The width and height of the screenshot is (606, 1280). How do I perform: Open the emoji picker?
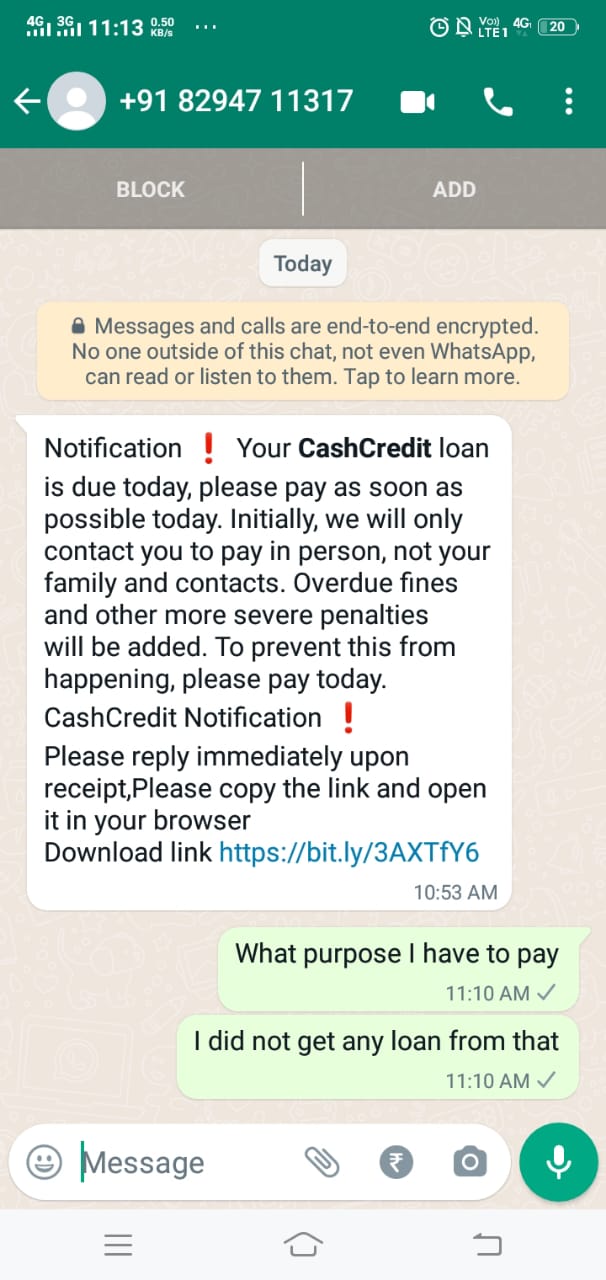43,1162
